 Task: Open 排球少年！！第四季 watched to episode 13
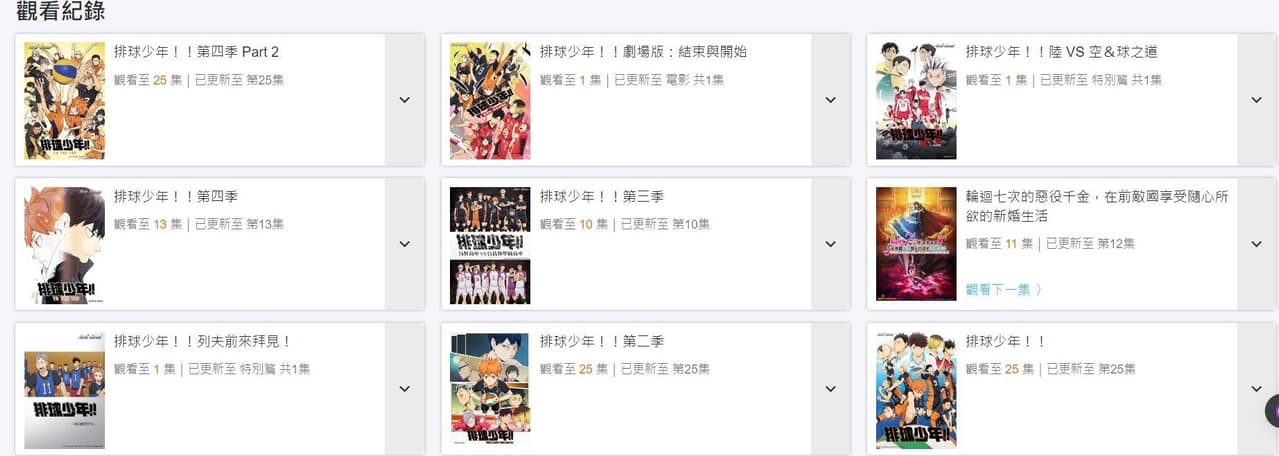(176, 196)
